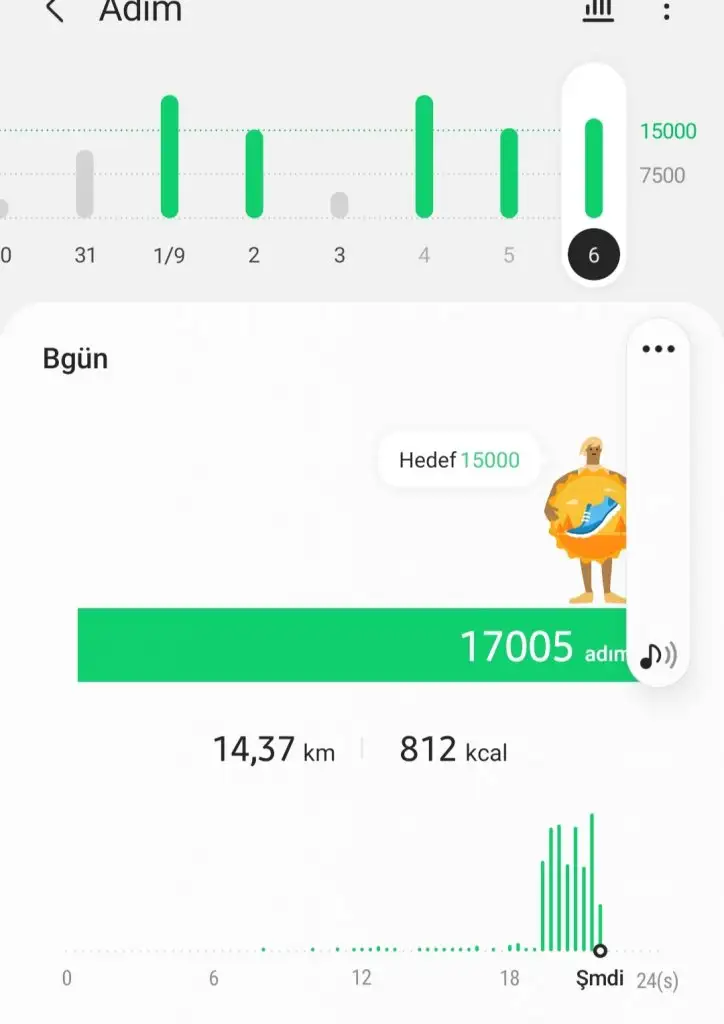Tap the selected day 6 bar

[594, 170]
